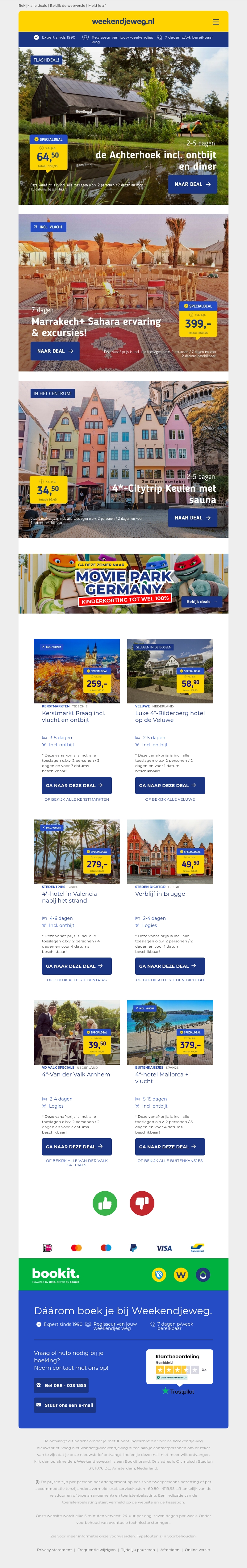Go to deal 4*-hotel Mallorca
The height and width of the screenshot is (1568, 247).
[170, 1147]
